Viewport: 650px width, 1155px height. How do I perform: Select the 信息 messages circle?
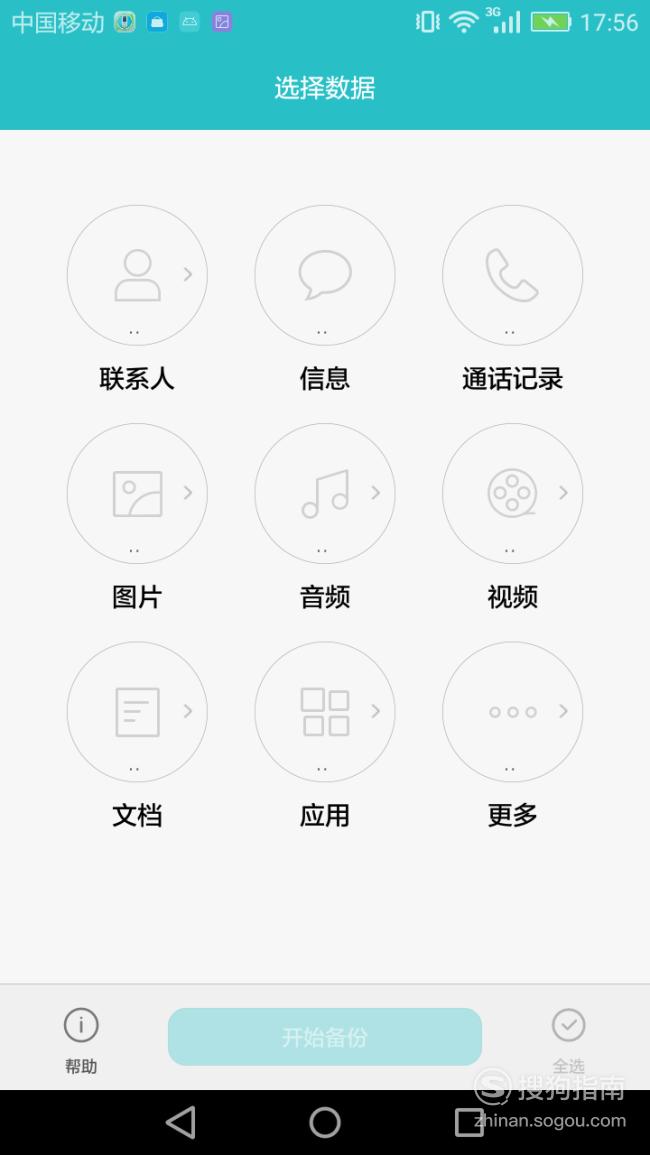[325, 275]
